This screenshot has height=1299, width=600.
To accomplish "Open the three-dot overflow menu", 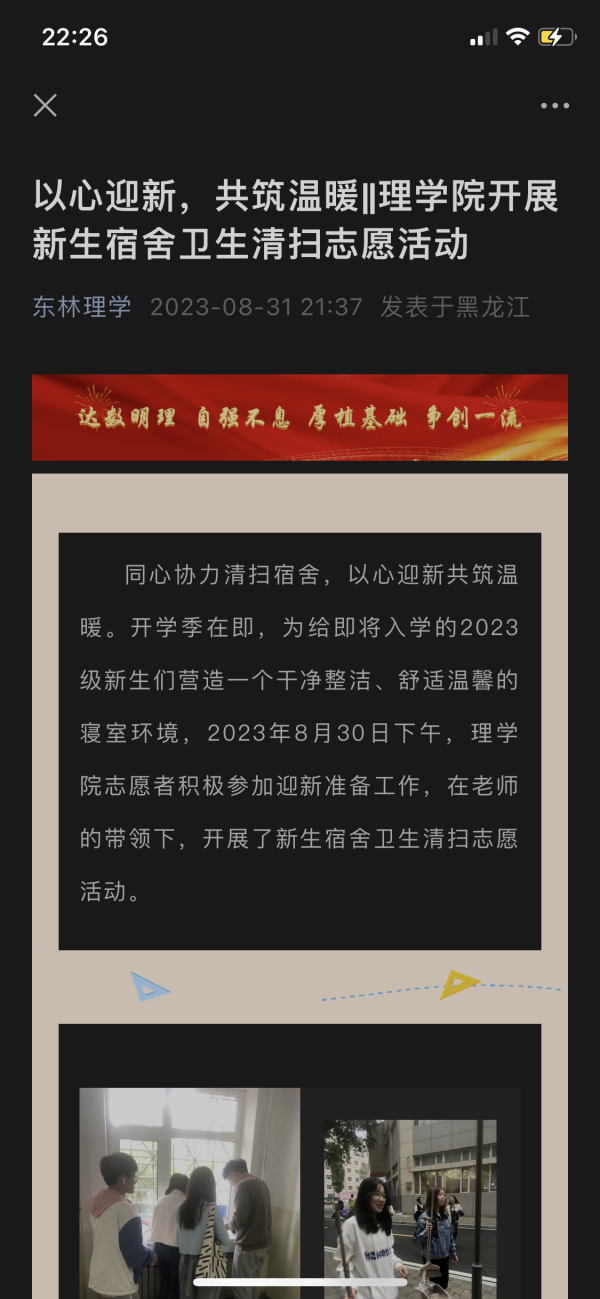I will (555, 105).
